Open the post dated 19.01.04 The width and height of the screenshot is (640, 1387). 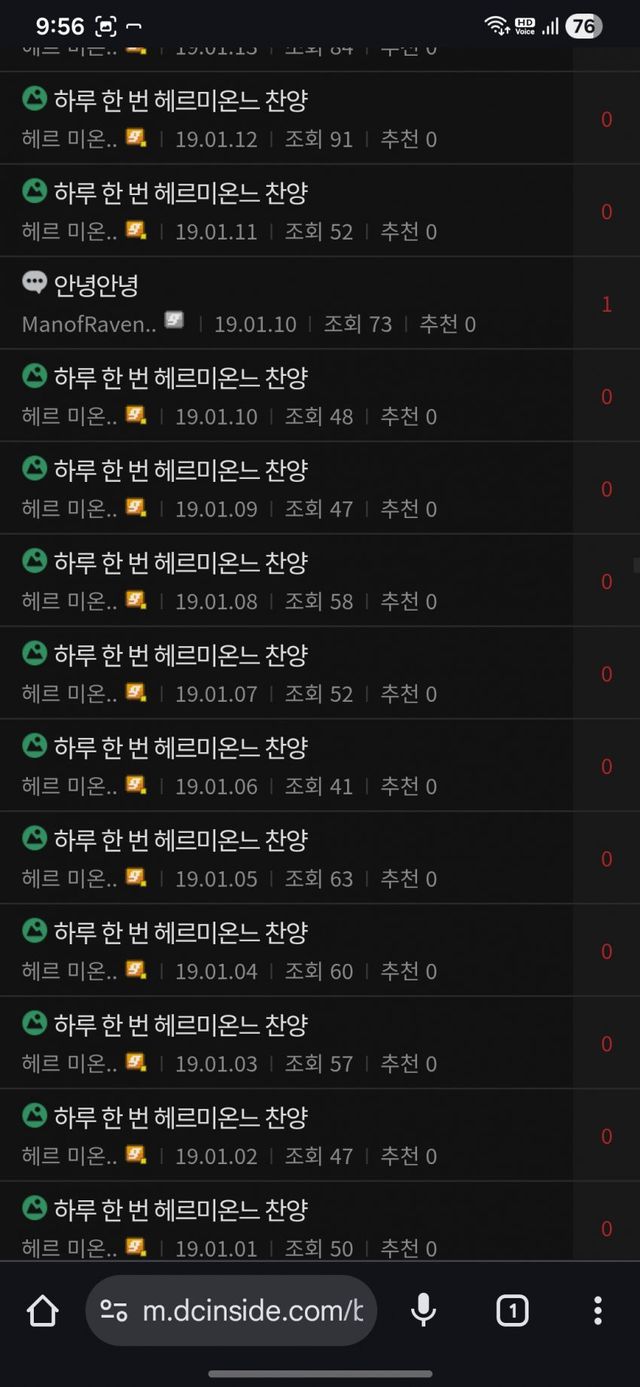point(180,933)
